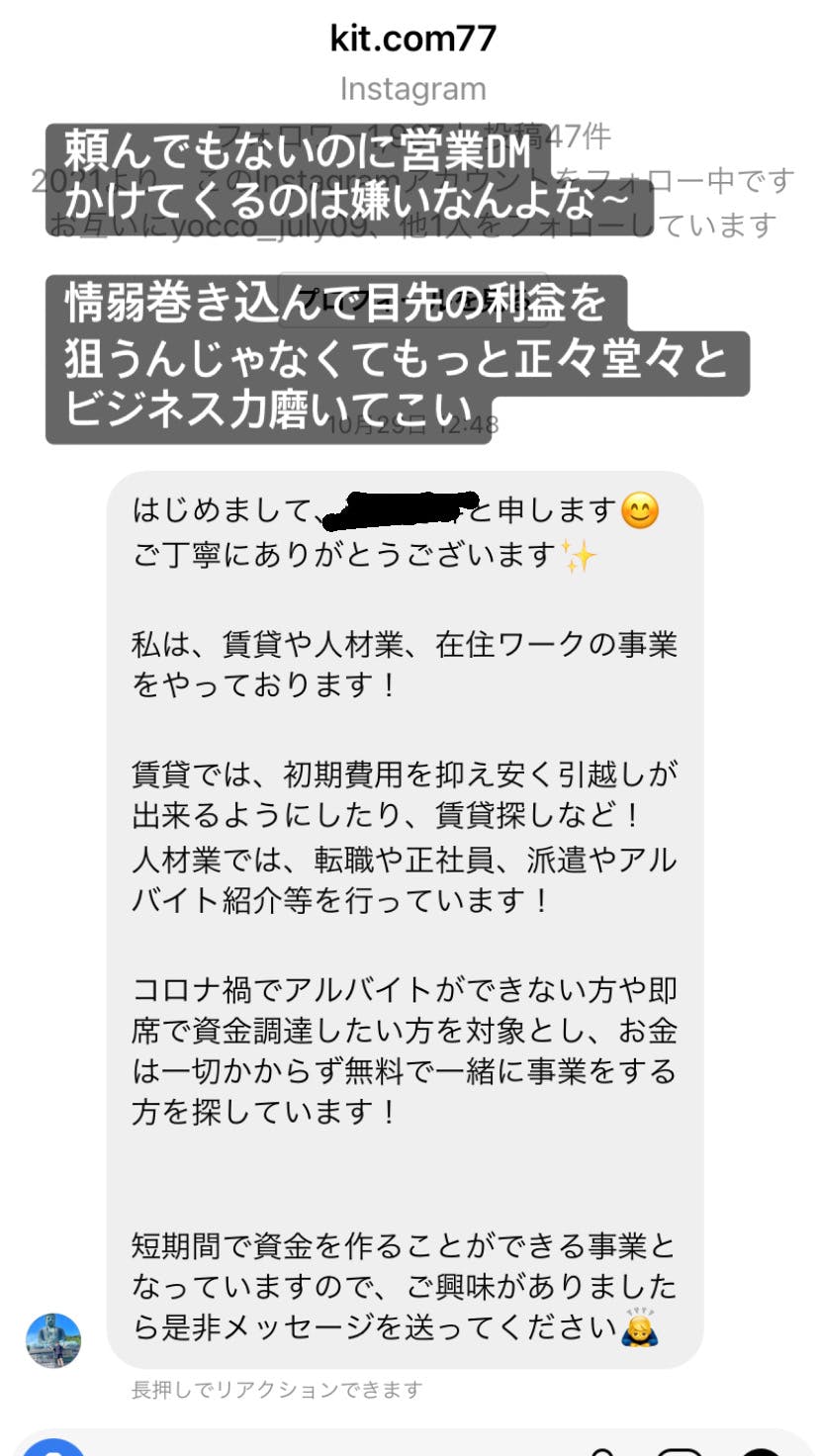Open the camera from the message bar

pyautogui.click(x=53, y=1449)
